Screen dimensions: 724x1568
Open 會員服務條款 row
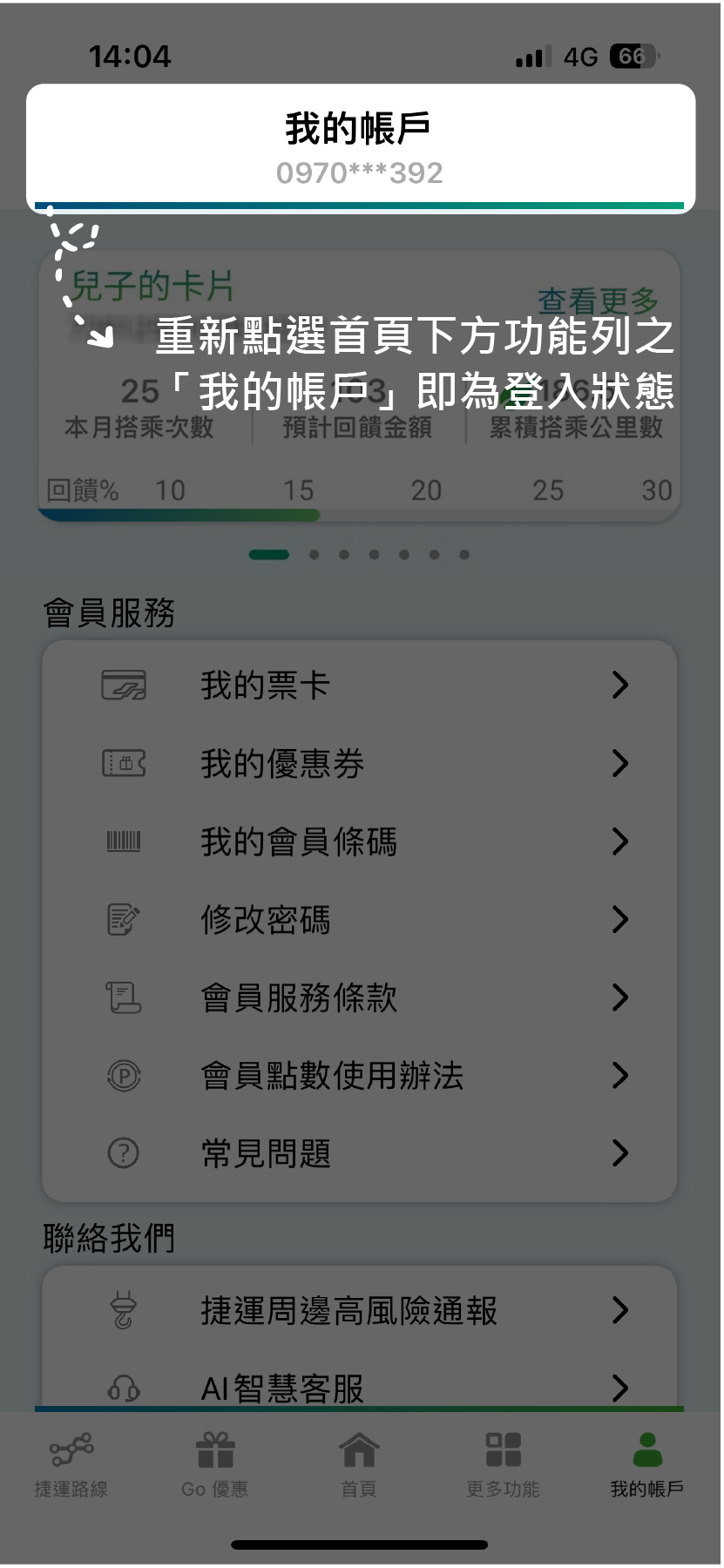coord(359,997)
